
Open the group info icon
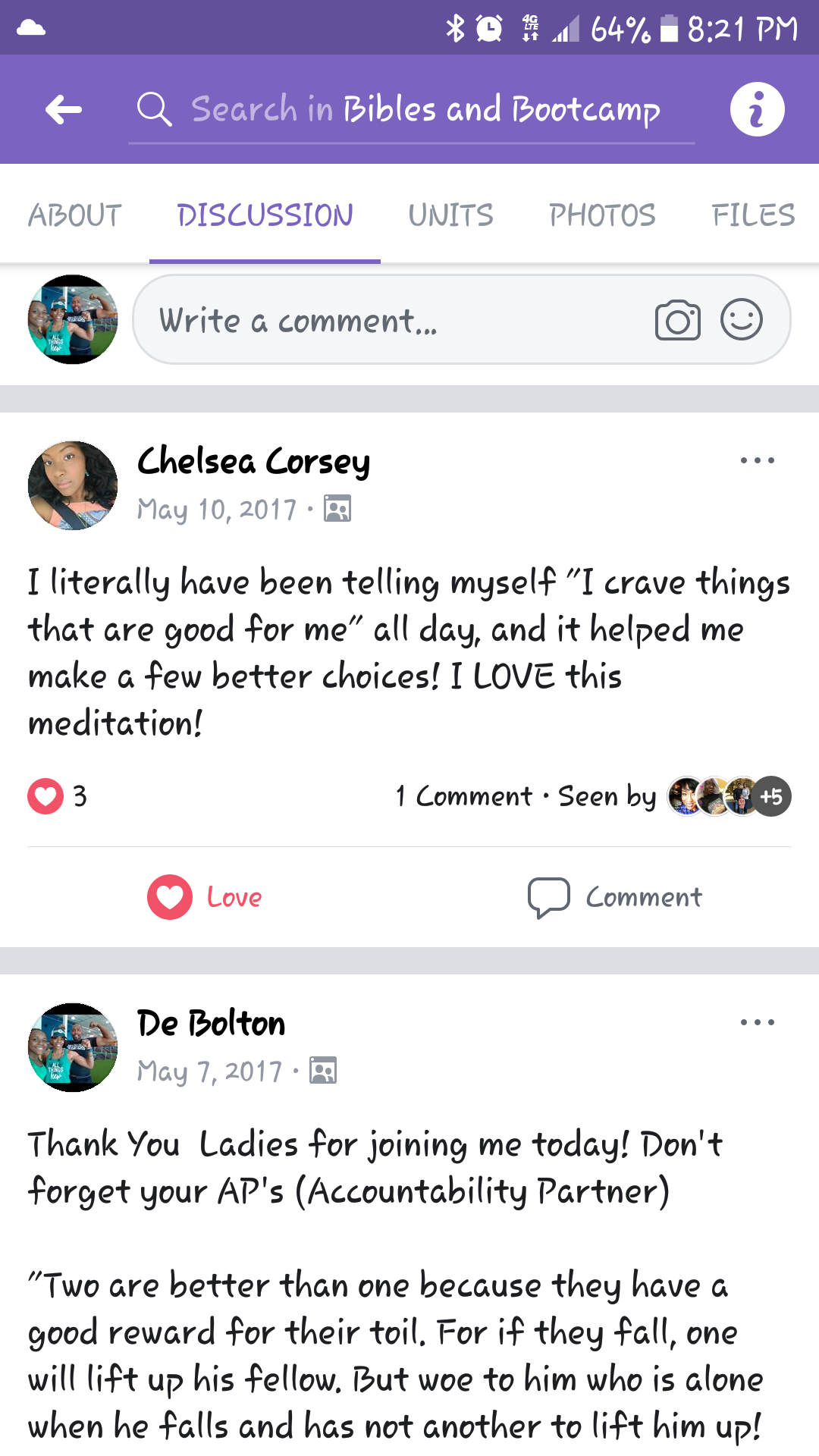[x=756, y=110]
